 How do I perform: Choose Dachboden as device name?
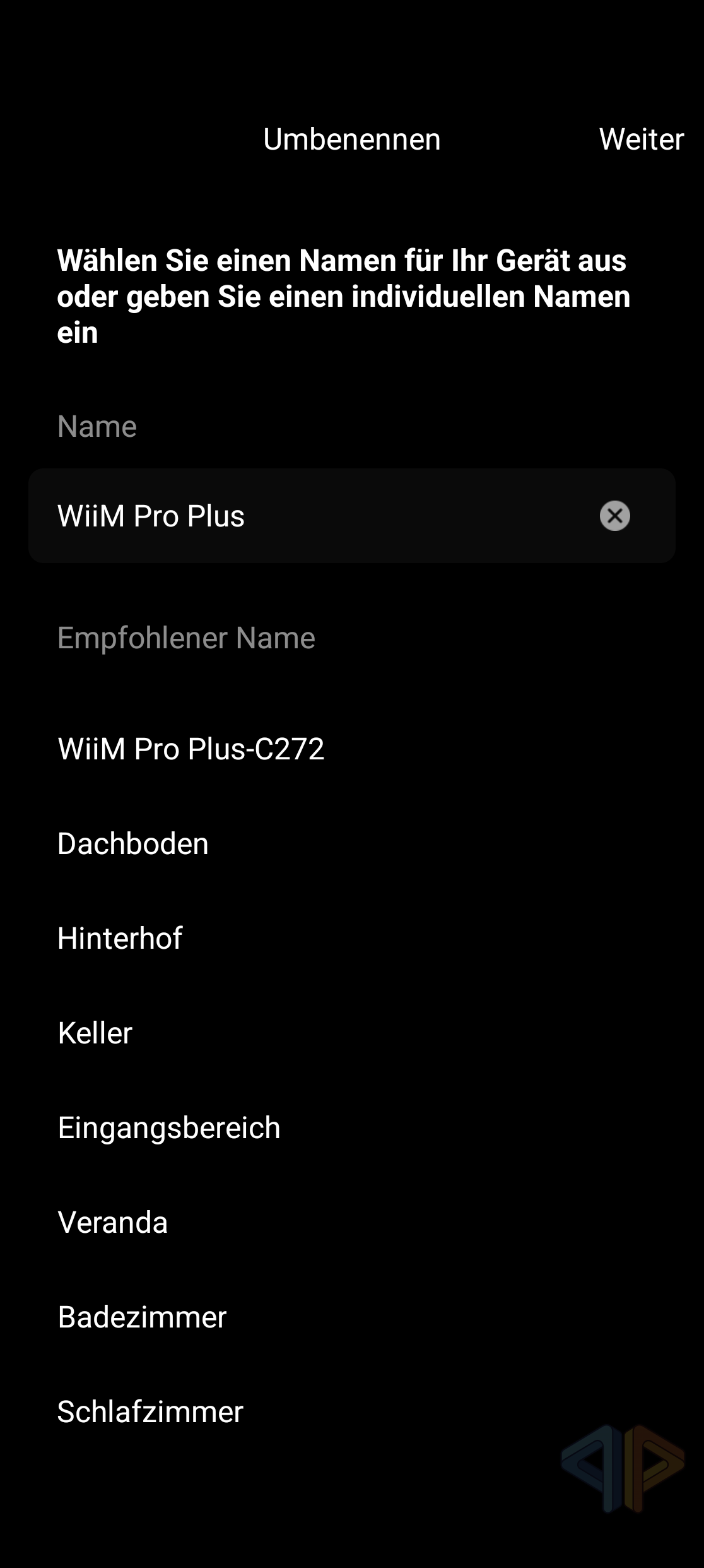coord(133,844)
